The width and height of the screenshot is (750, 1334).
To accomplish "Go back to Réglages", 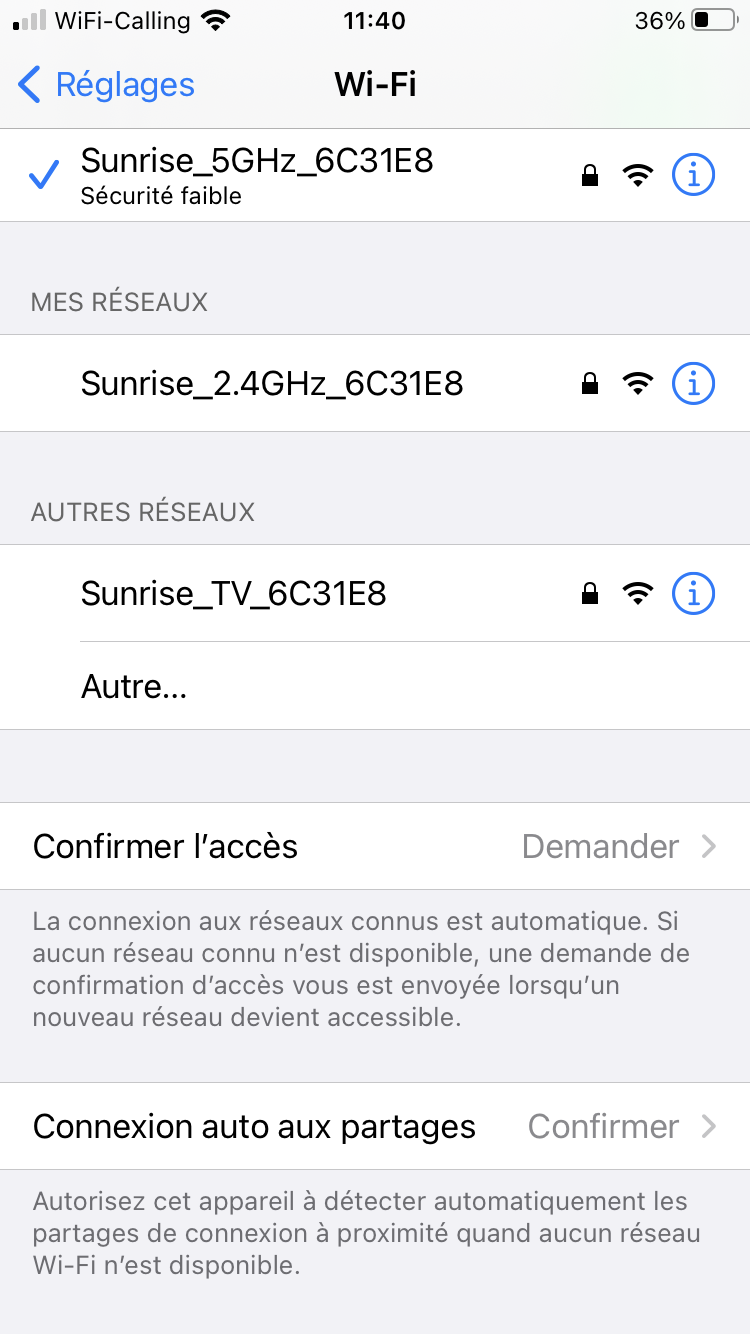I will tap(107, 85).
